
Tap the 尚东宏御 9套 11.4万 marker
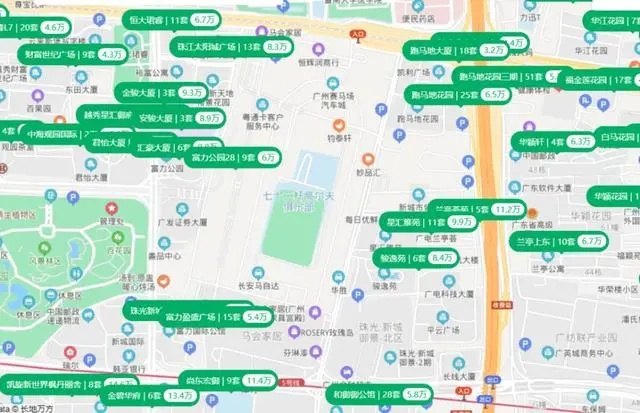(x=228, y=380)
